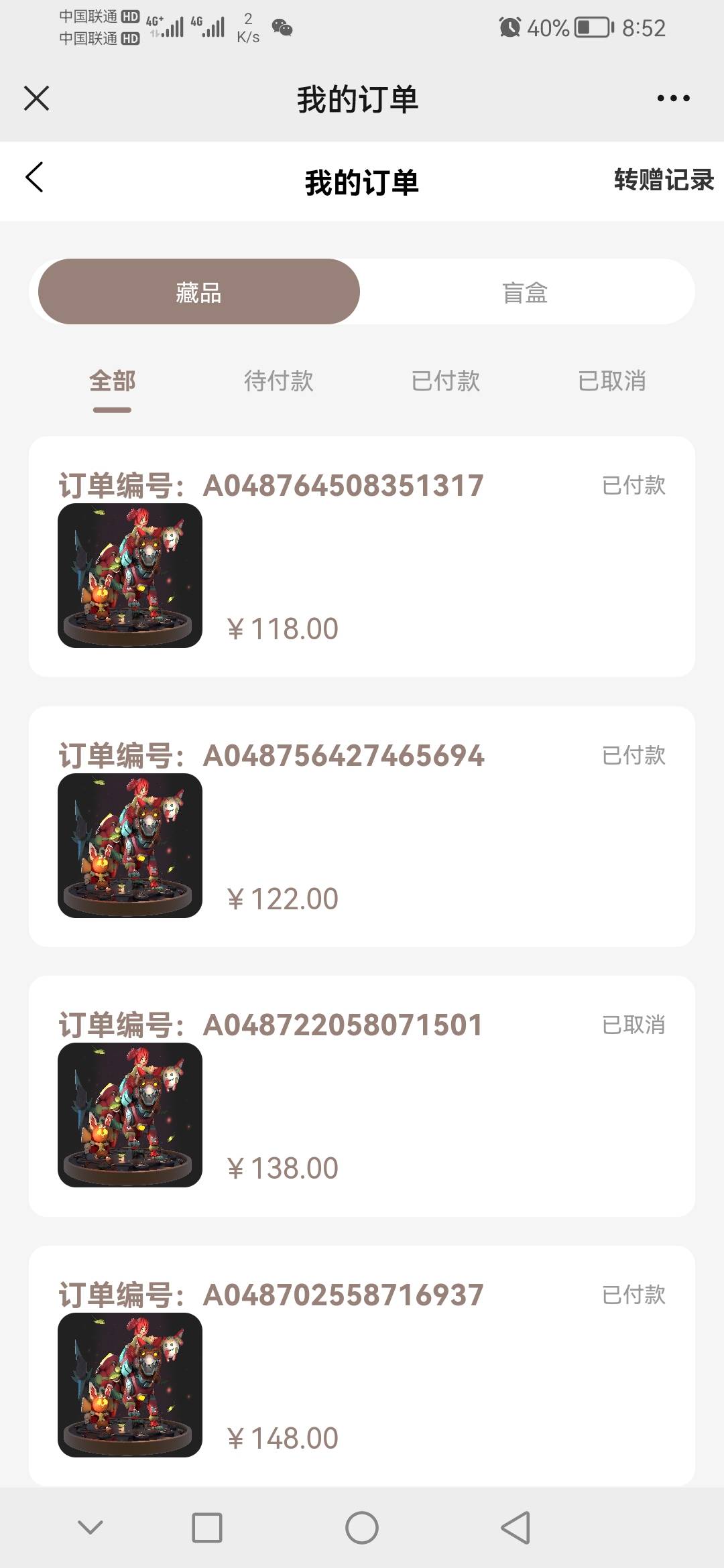This screenshot has height=1568, width=724.
Task: Open recent apps with the square button
Action: click(206, 1528)
